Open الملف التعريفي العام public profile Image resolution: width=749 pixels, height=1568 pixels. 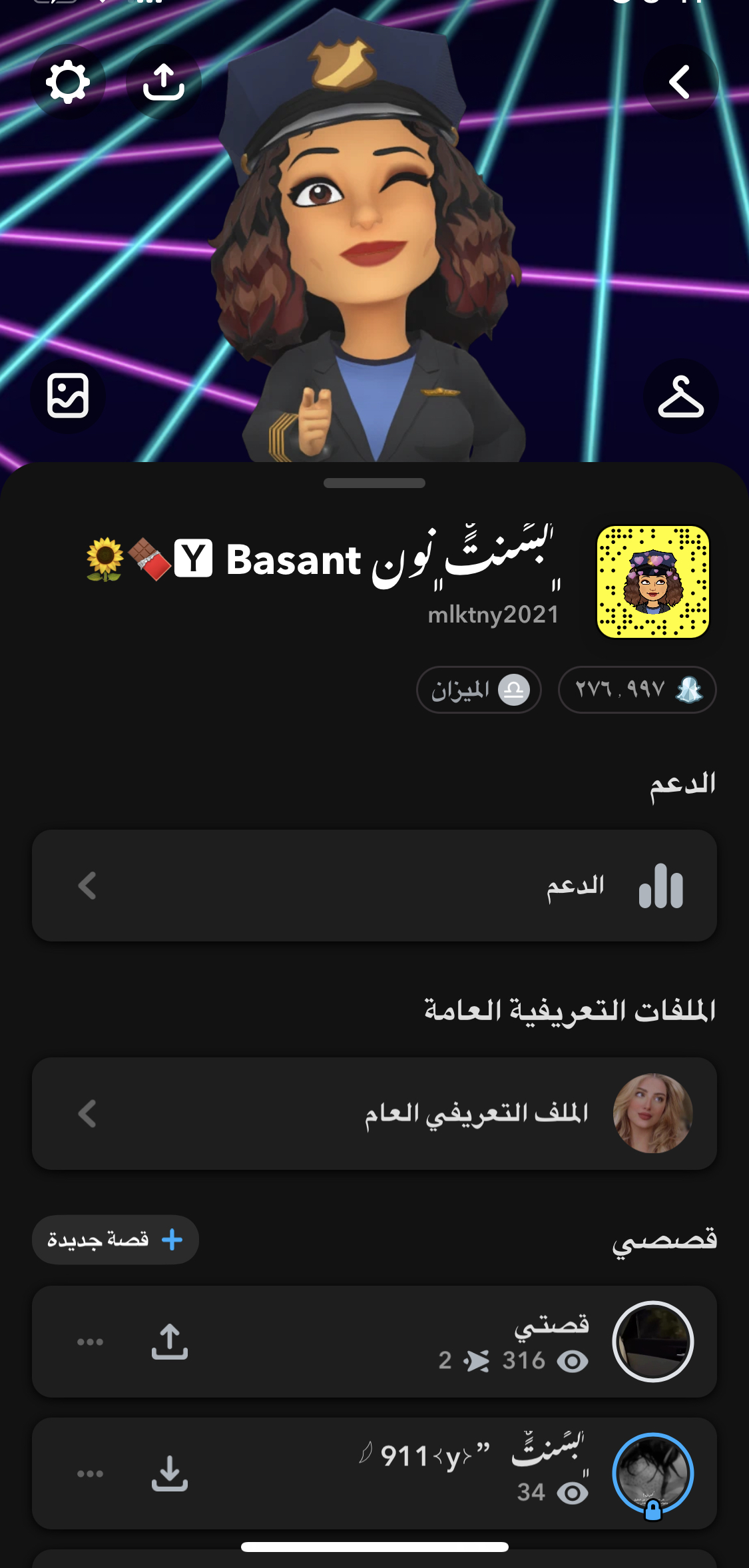(374, 1113)
